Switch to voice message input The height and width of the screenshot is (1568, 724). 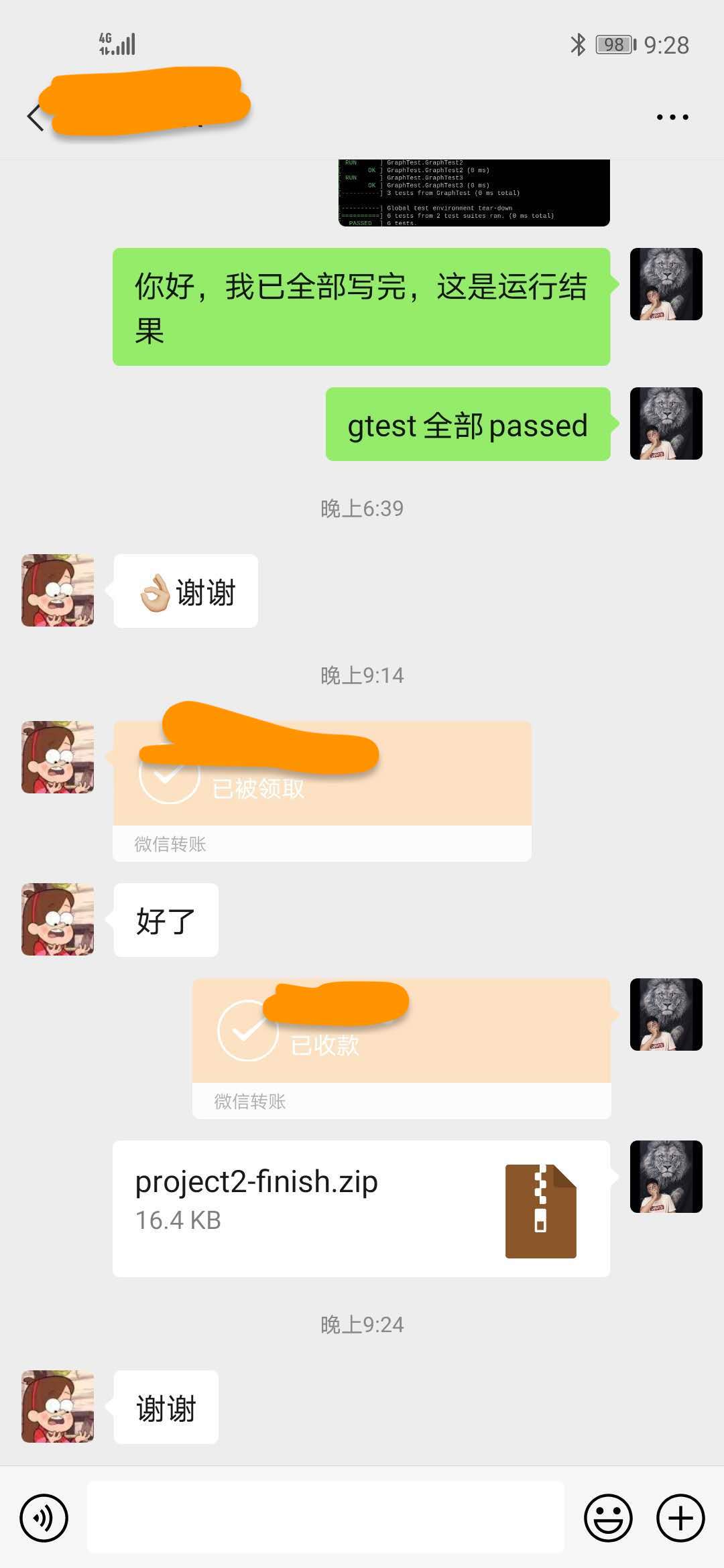pyautogui.click(x=44, y=1518)
